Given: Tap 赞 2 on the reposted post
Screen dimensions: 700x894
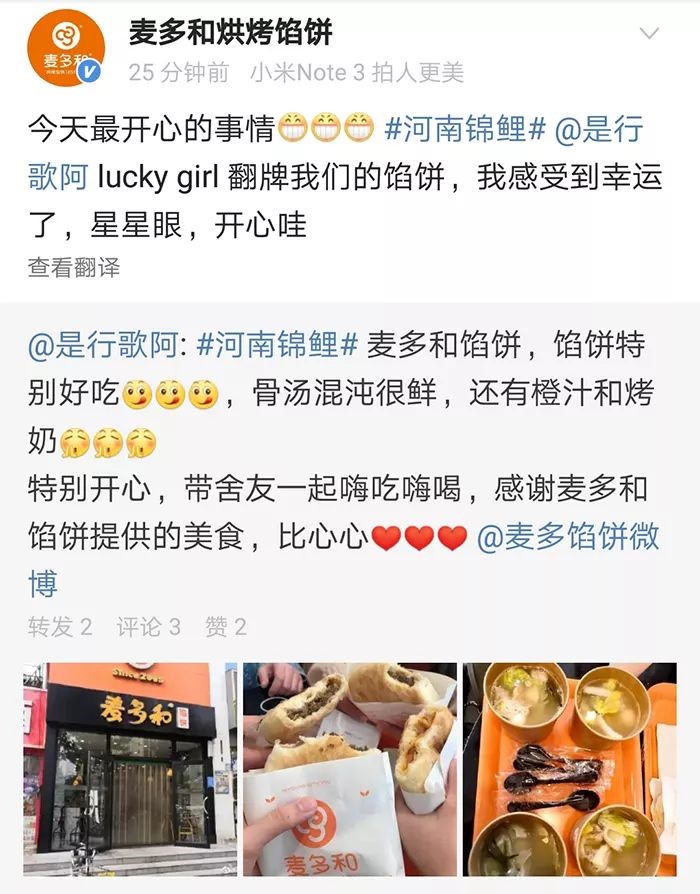Looking at the screenshot, I should pos(225,627).
